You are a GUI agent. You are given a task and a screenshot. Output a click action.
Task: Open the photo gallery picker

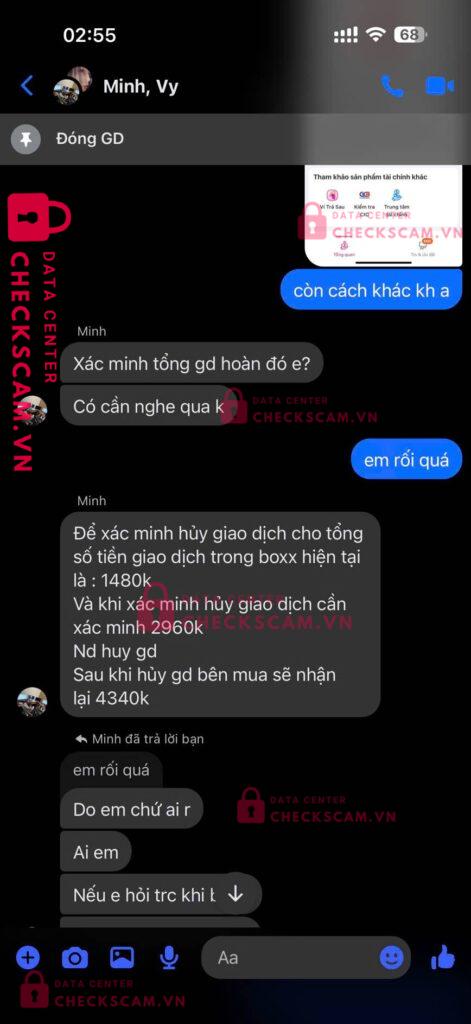122,958
